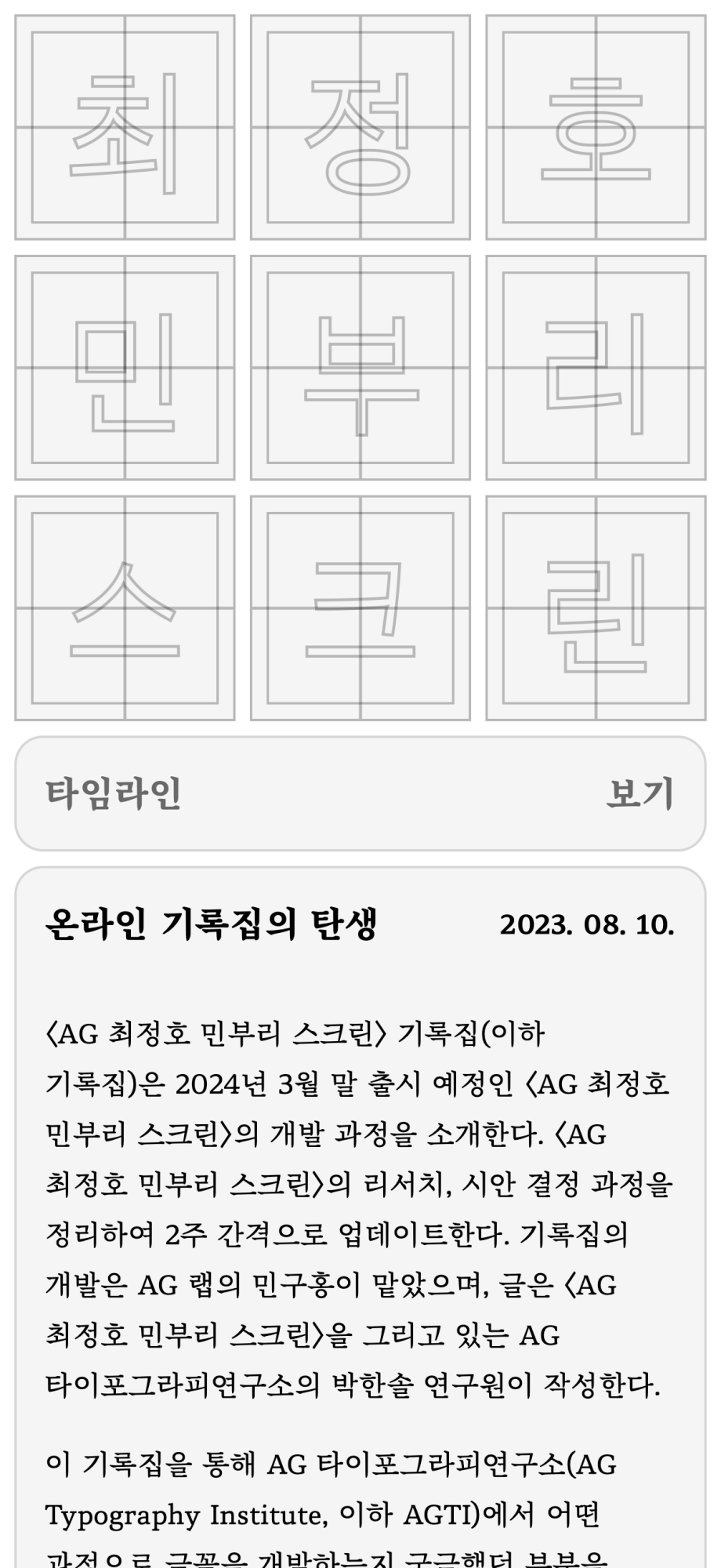Tap 보기 in the 타임라인 bar

639,793
